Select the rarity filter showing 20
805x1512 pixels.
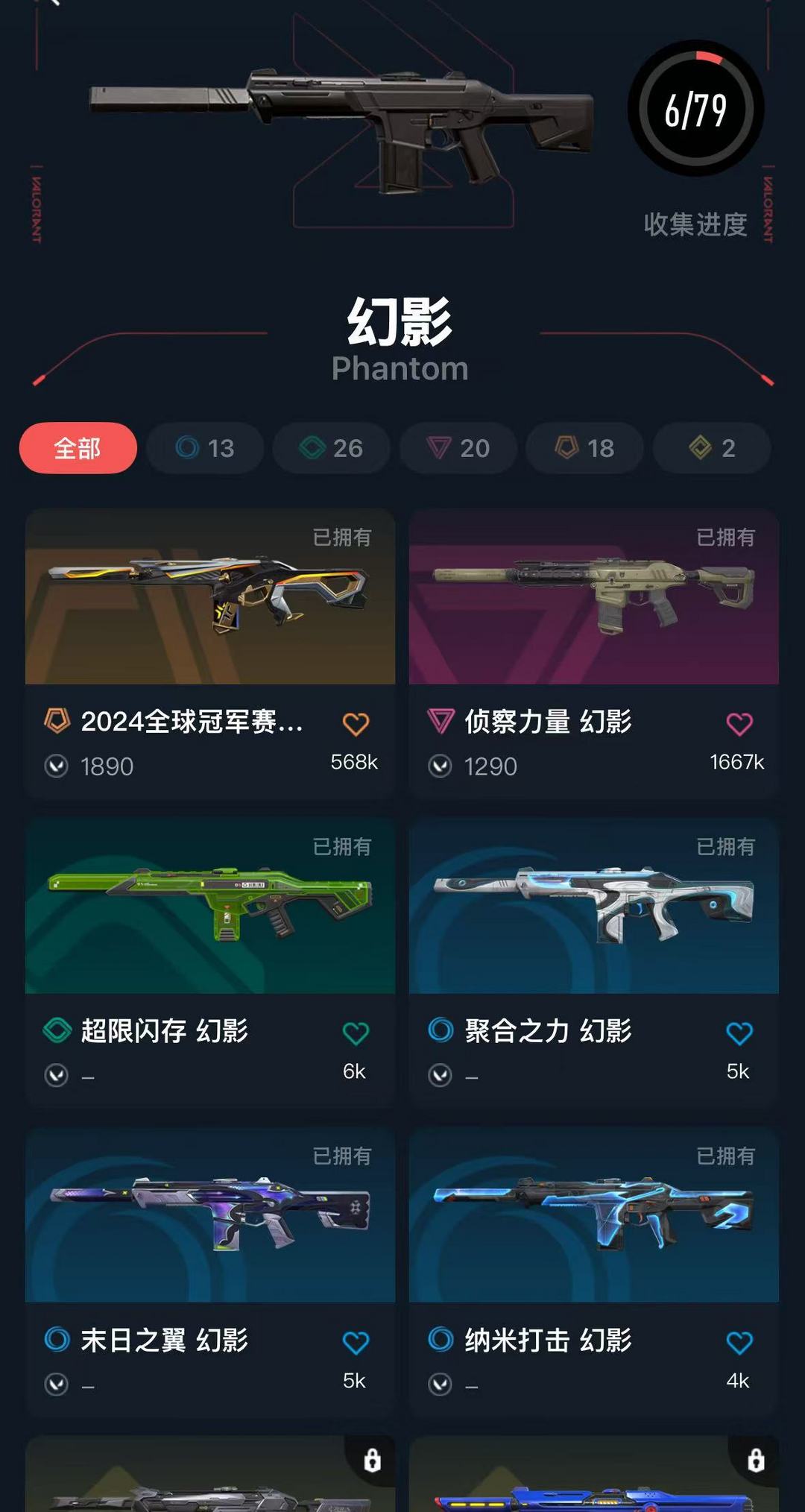pos(458,448)
